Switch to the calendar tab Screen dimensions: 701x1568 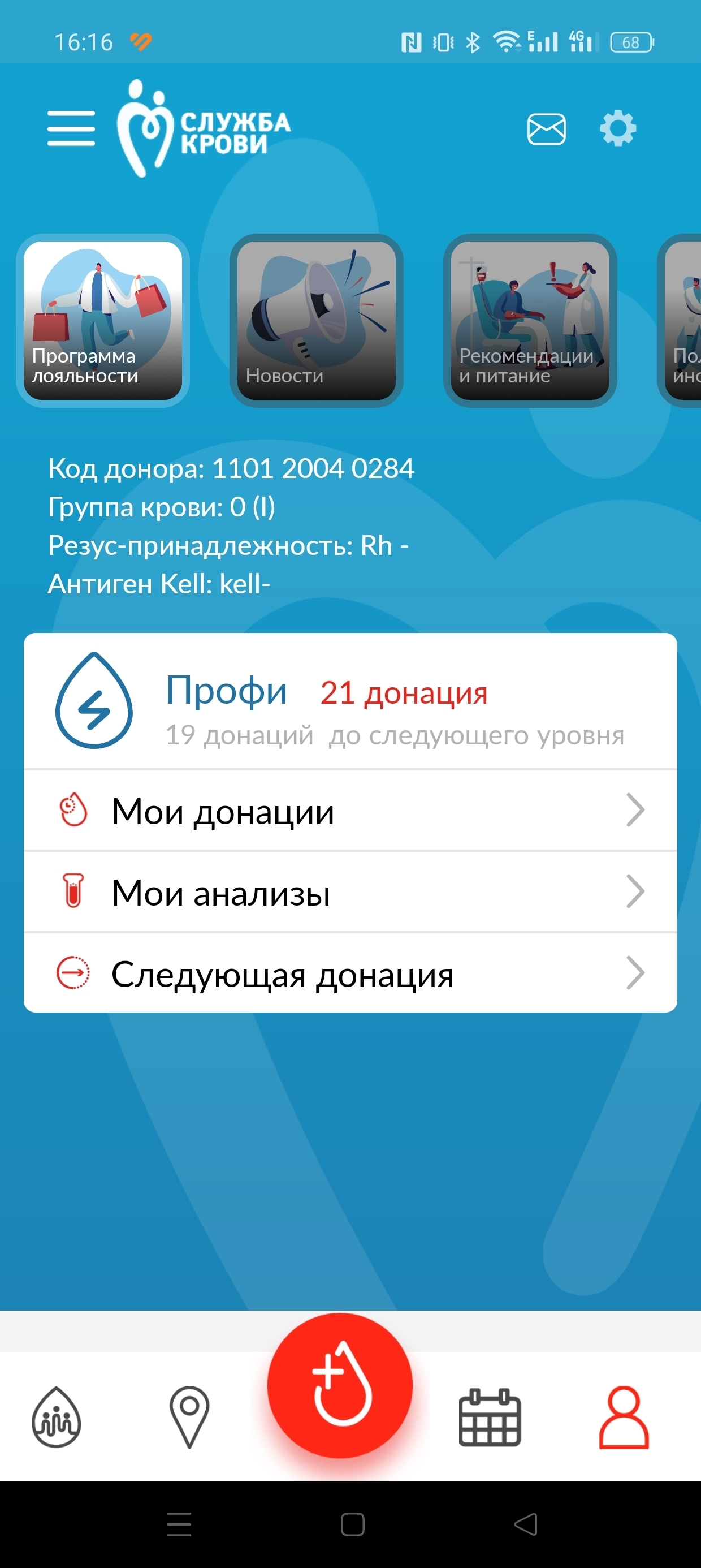489,1417
